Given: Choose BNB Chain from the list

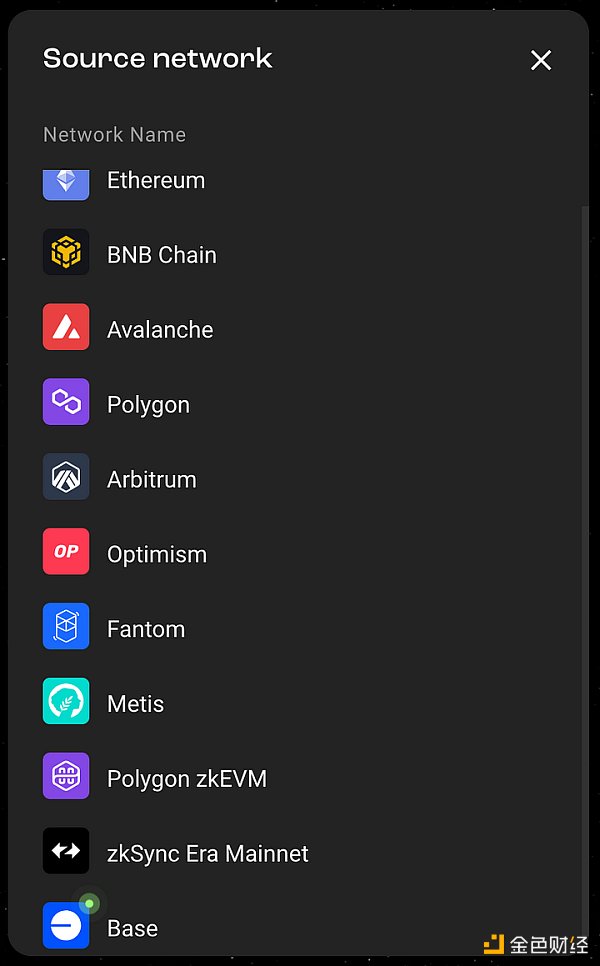Looking at the screenshot, I should (161, 255).
